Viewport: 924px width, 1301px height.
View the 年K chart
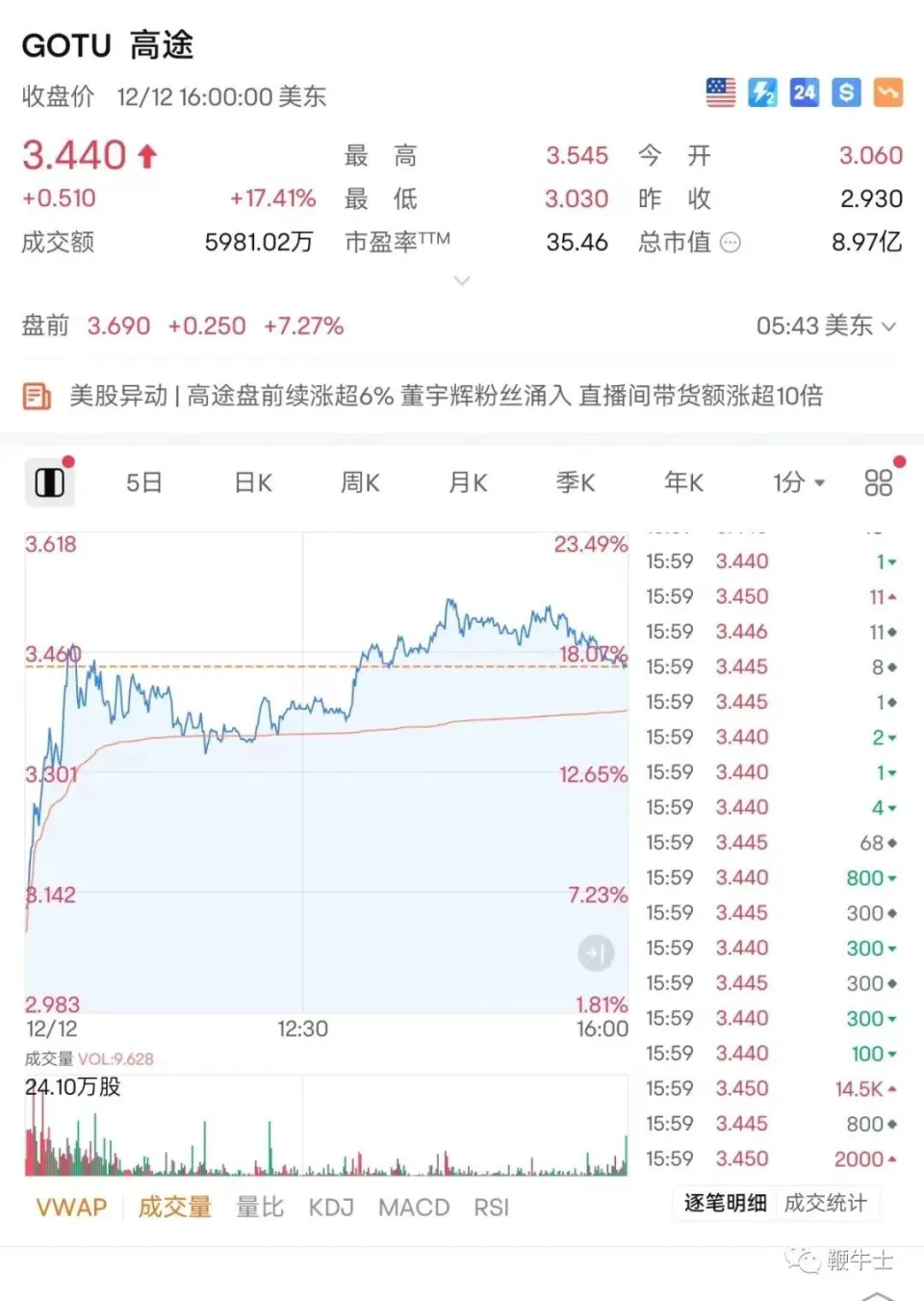[x=683, y=481]
